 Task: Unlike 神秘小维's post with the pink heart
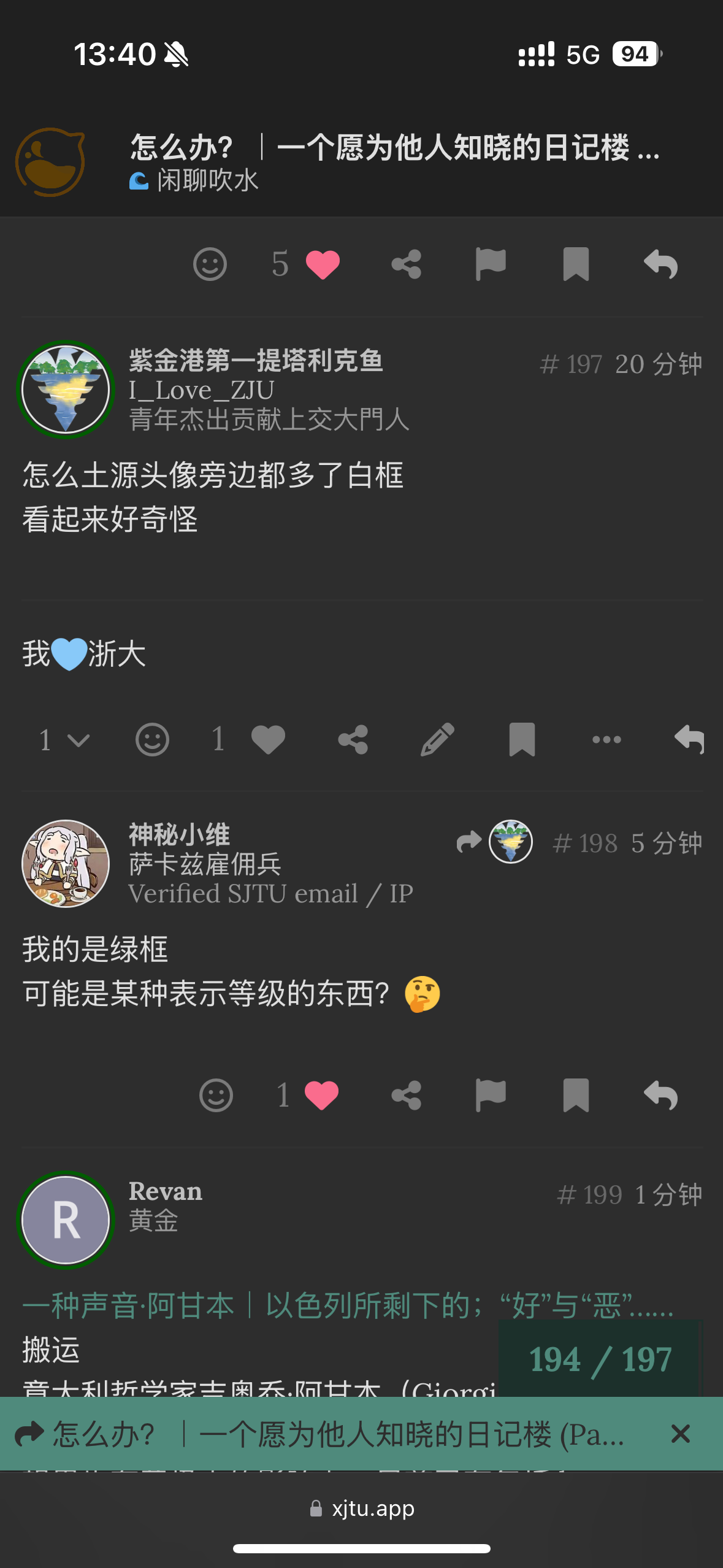pos(321,1095)
